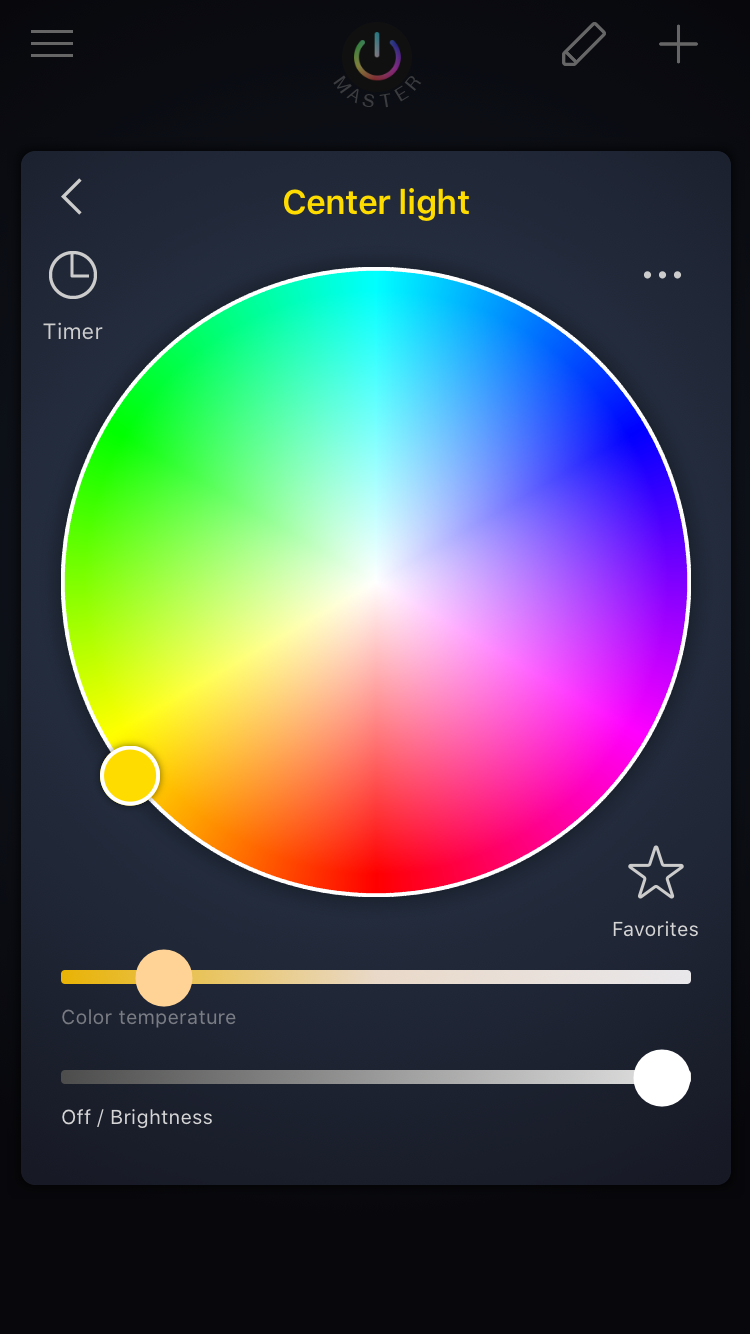The width and height of the screenshot is (750, 1334).
Task: Collapse back to device list via left chevron
Action: click(71, 197)
